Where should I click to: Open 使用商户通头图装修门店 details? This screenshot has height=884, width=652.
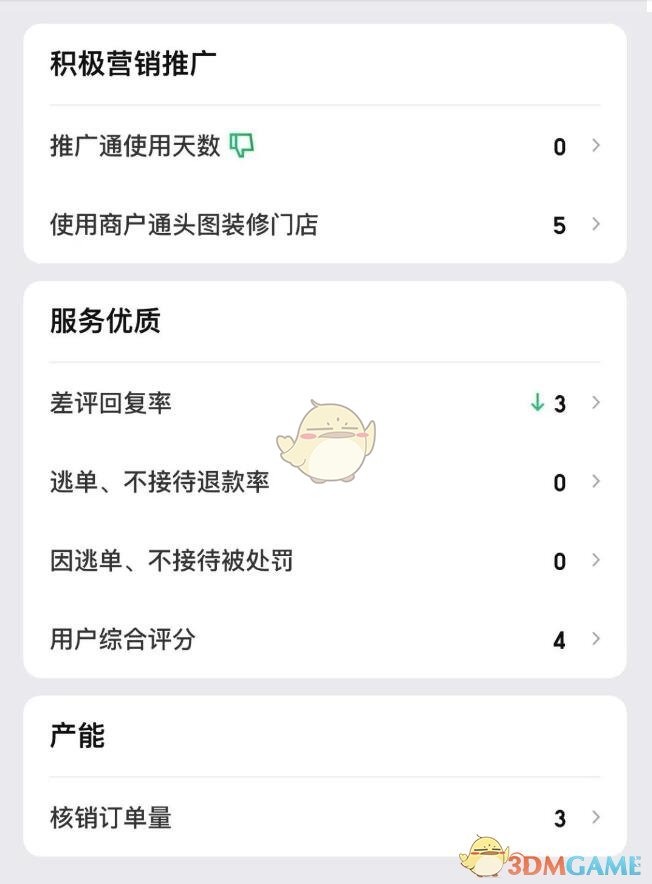click(x=324, y=225)
